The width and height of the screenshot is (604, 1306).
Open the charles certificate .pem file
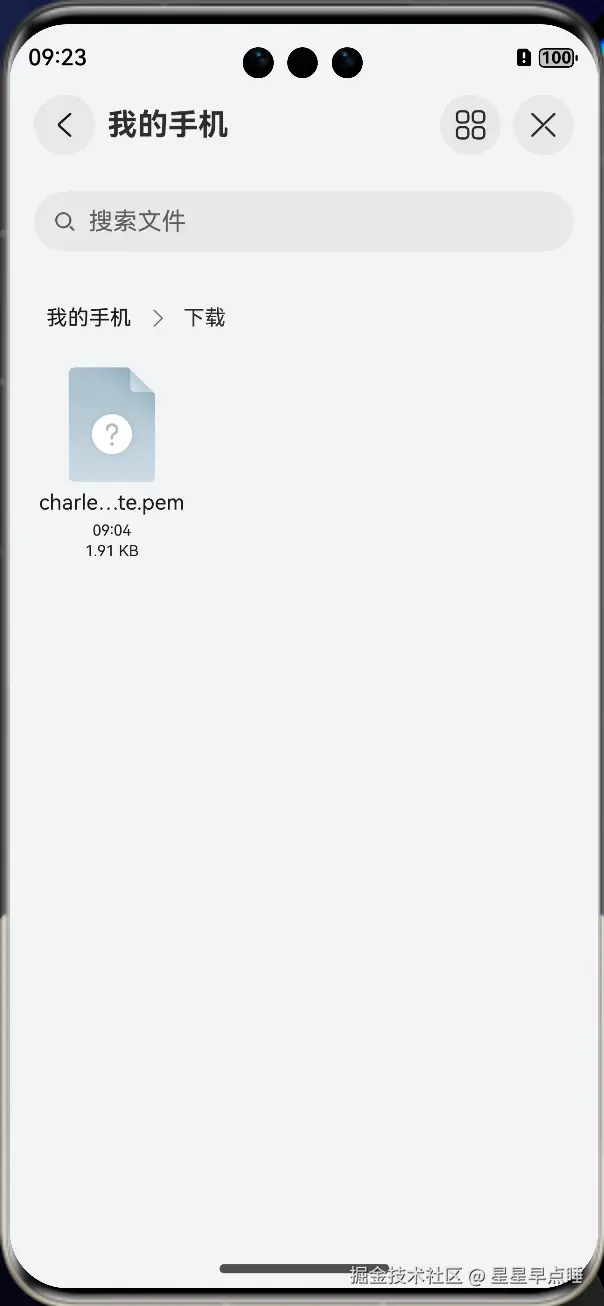(112, 425)
